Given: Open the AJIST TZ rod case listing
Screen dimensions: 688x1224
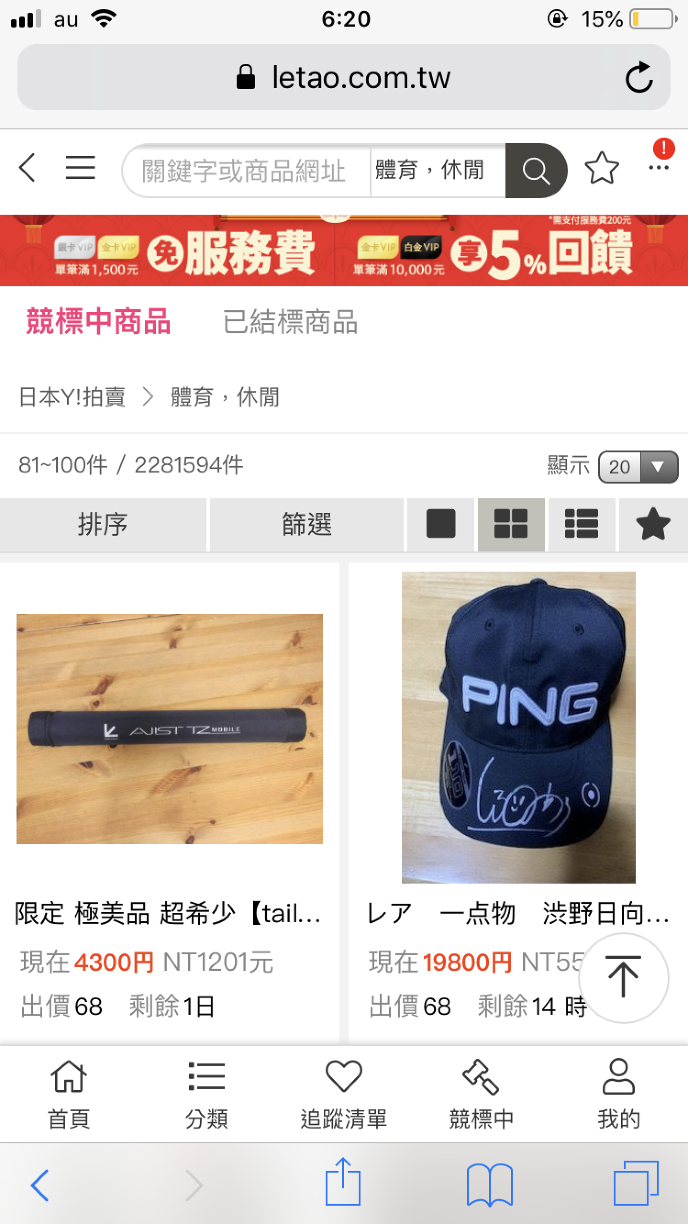Looking at the screenshot, I should pyautogui.click(x=169, y=729).
